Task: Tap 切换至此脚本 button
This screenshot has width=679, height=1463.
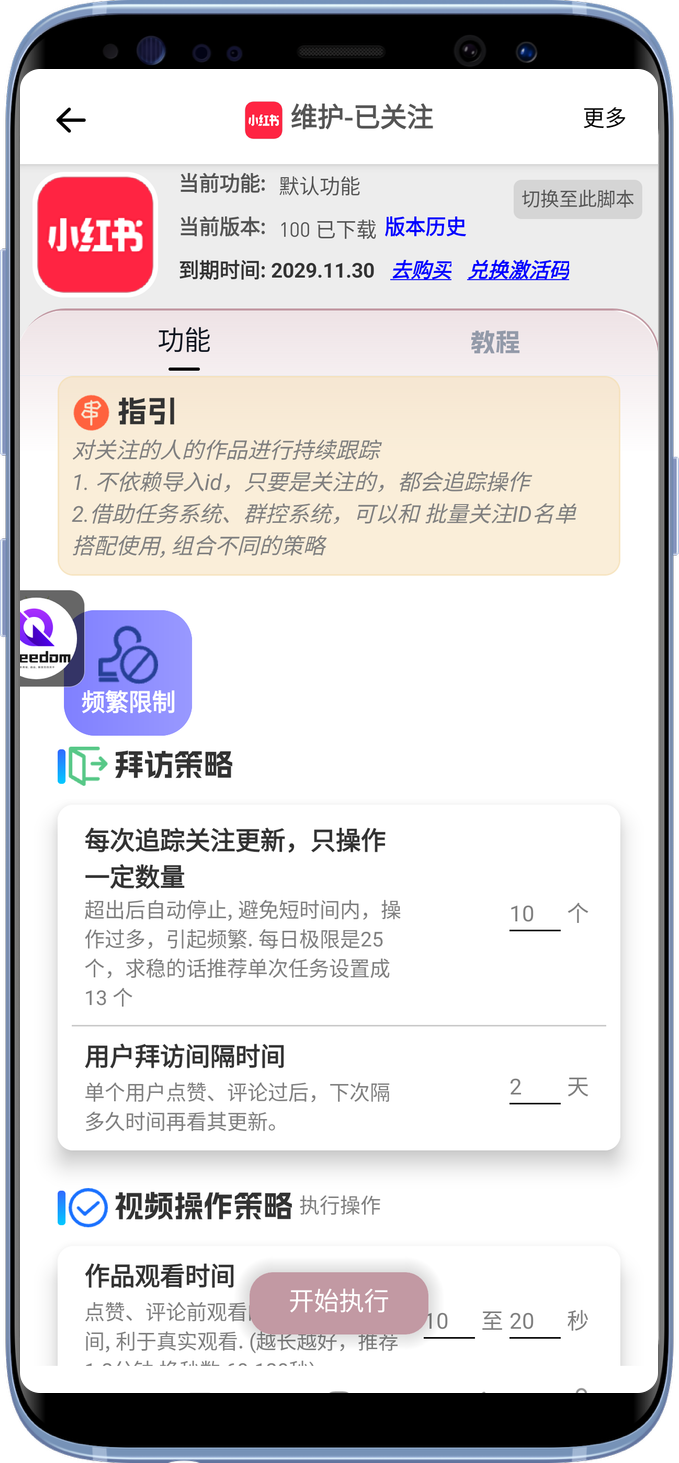Action: 577,199
